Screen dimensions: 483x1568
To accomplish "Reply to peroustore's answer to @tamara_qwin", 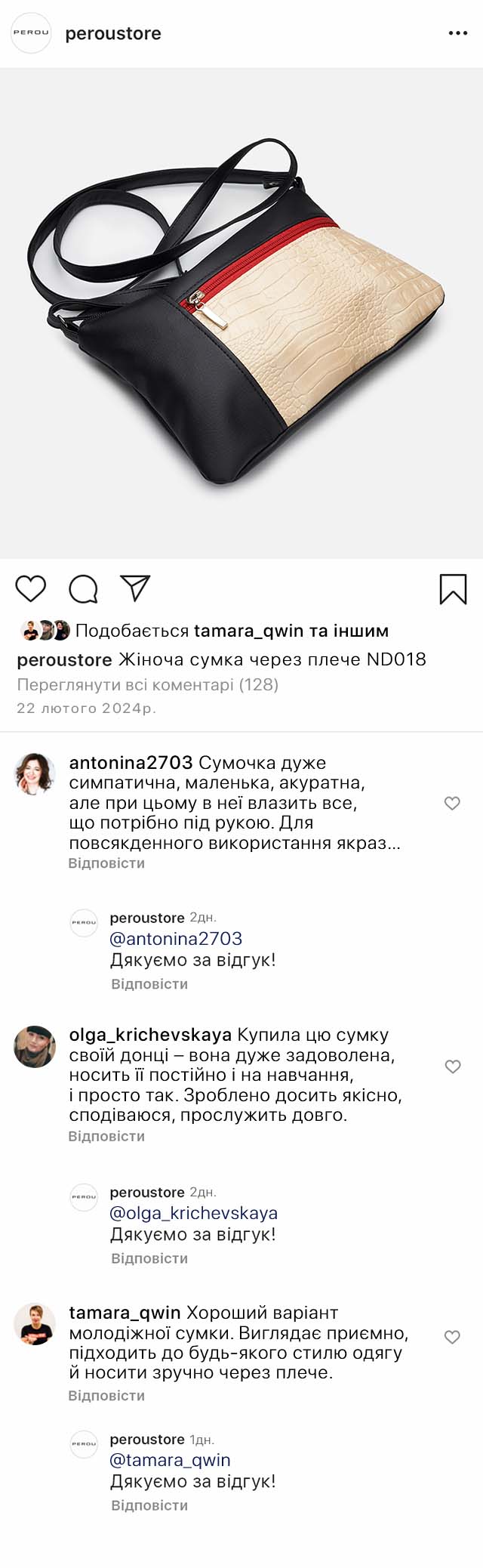I will tap(149, 1505).
